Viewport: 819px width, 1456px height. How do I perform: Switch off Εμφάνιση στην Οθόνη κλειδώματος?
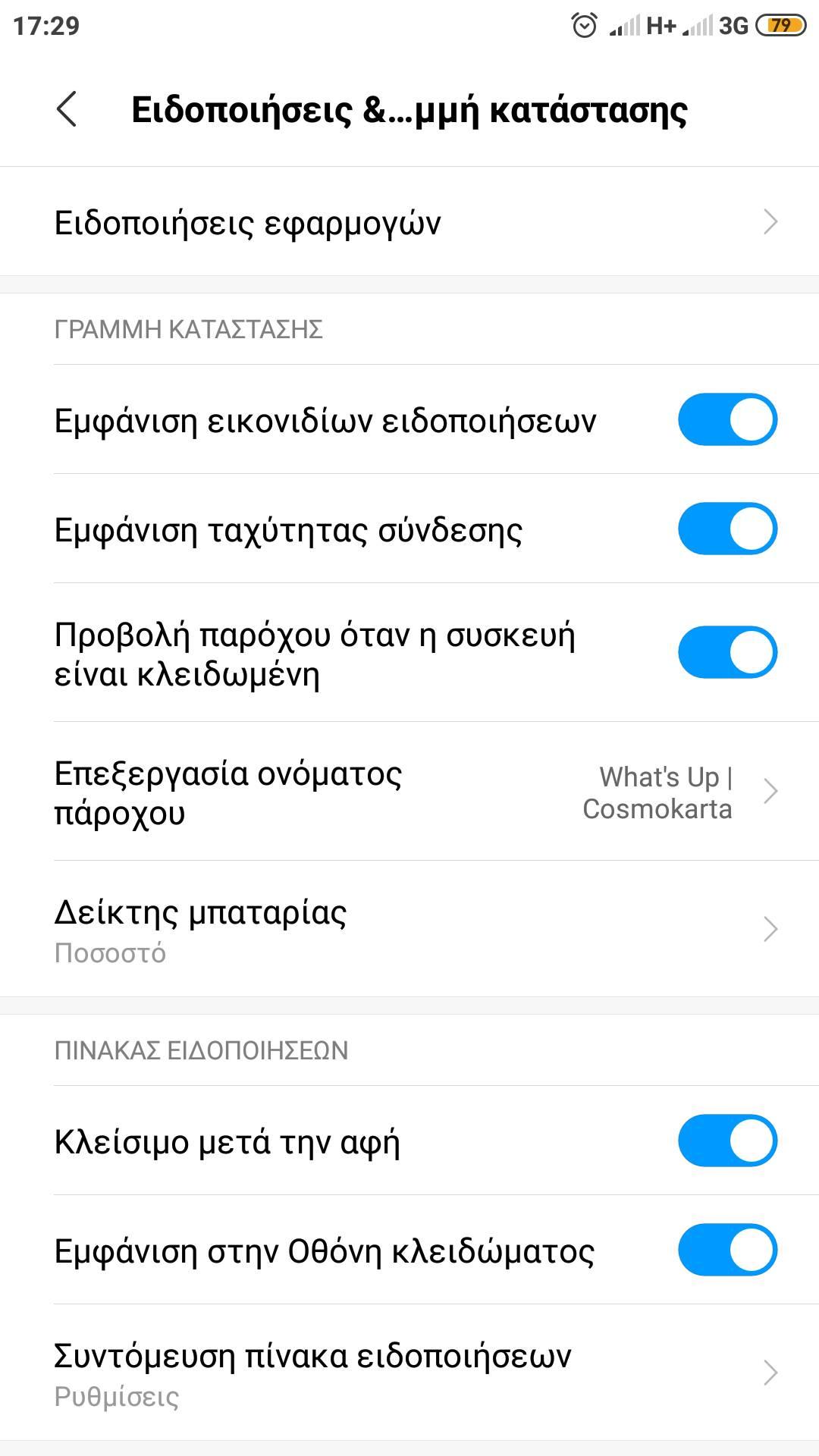pyautogui.click(x=726, y=1250)
